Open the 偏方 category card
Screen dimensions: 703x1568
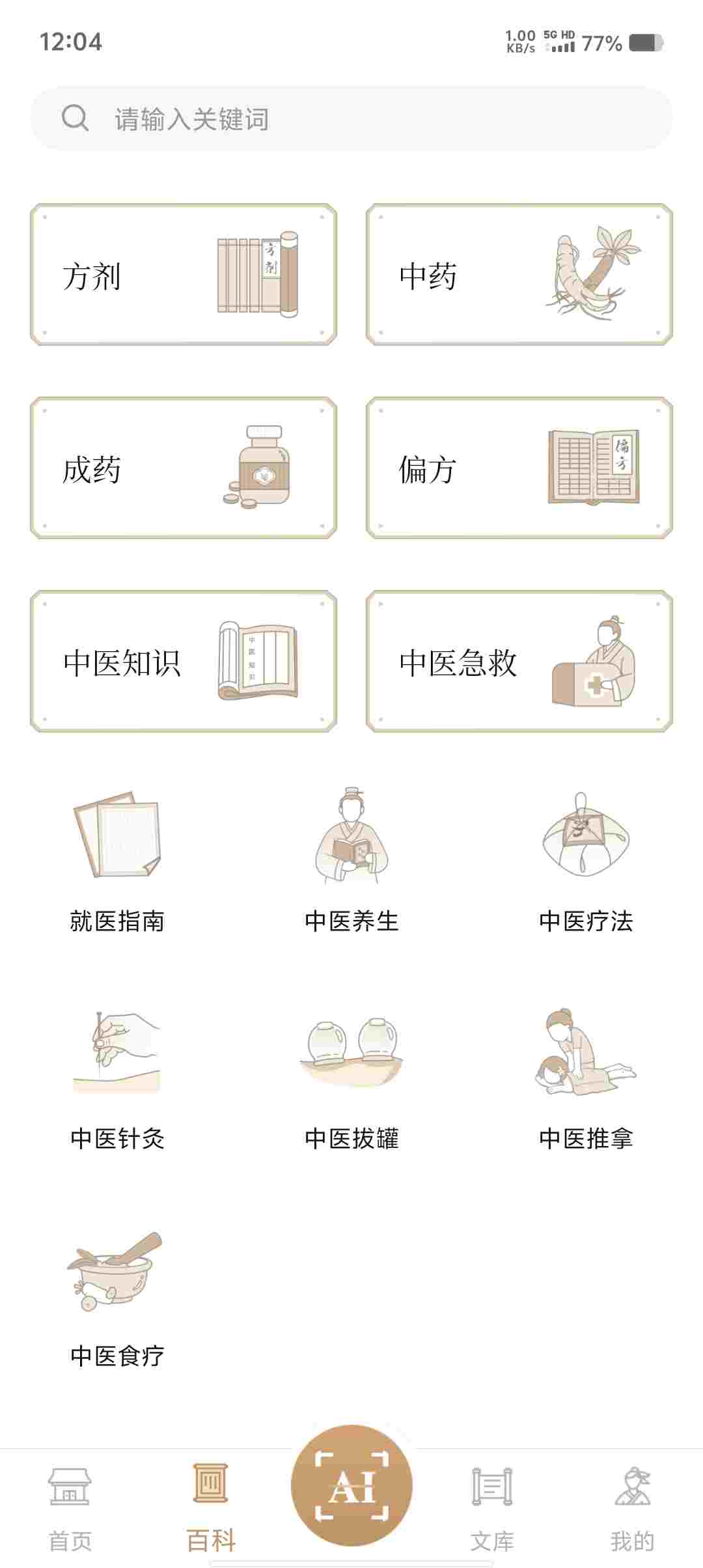(519, 468)
